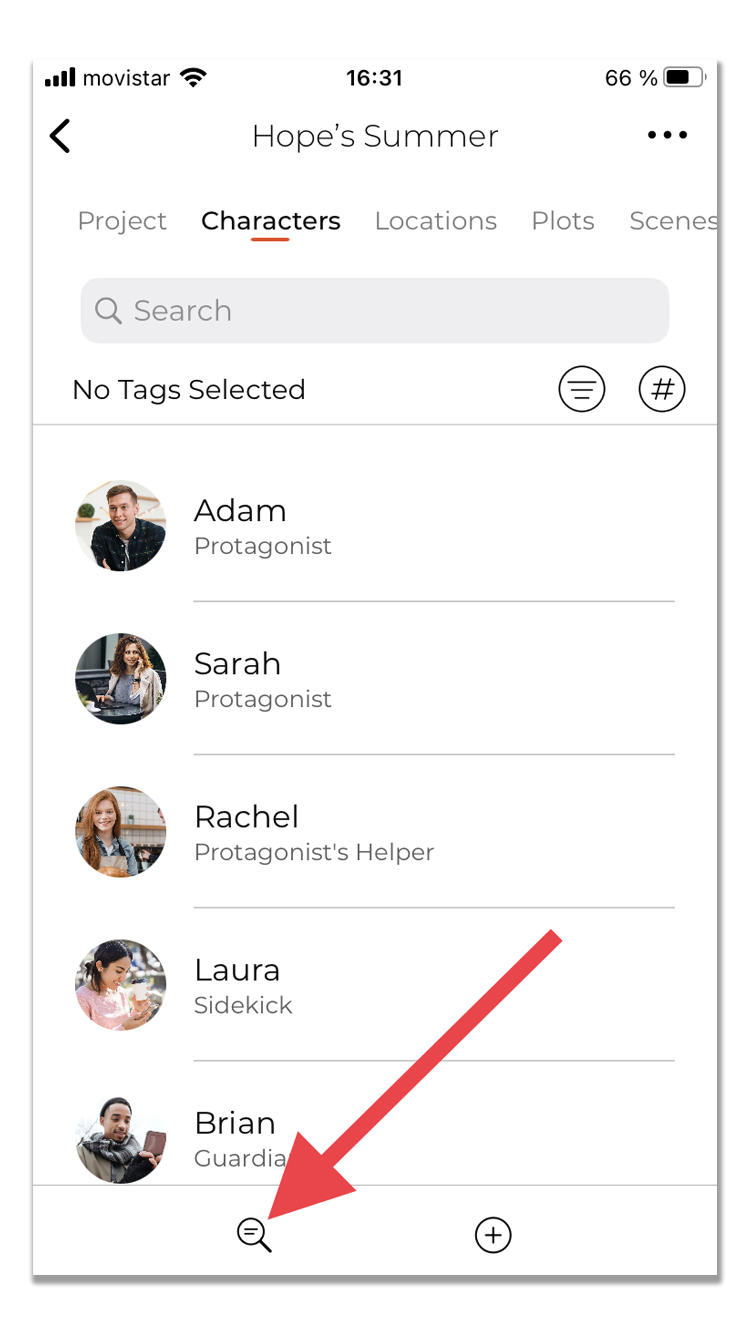The width and height of the screenshot is (750, 1334).
Task: Switch to the Plots tab
Action: [563, 221]
